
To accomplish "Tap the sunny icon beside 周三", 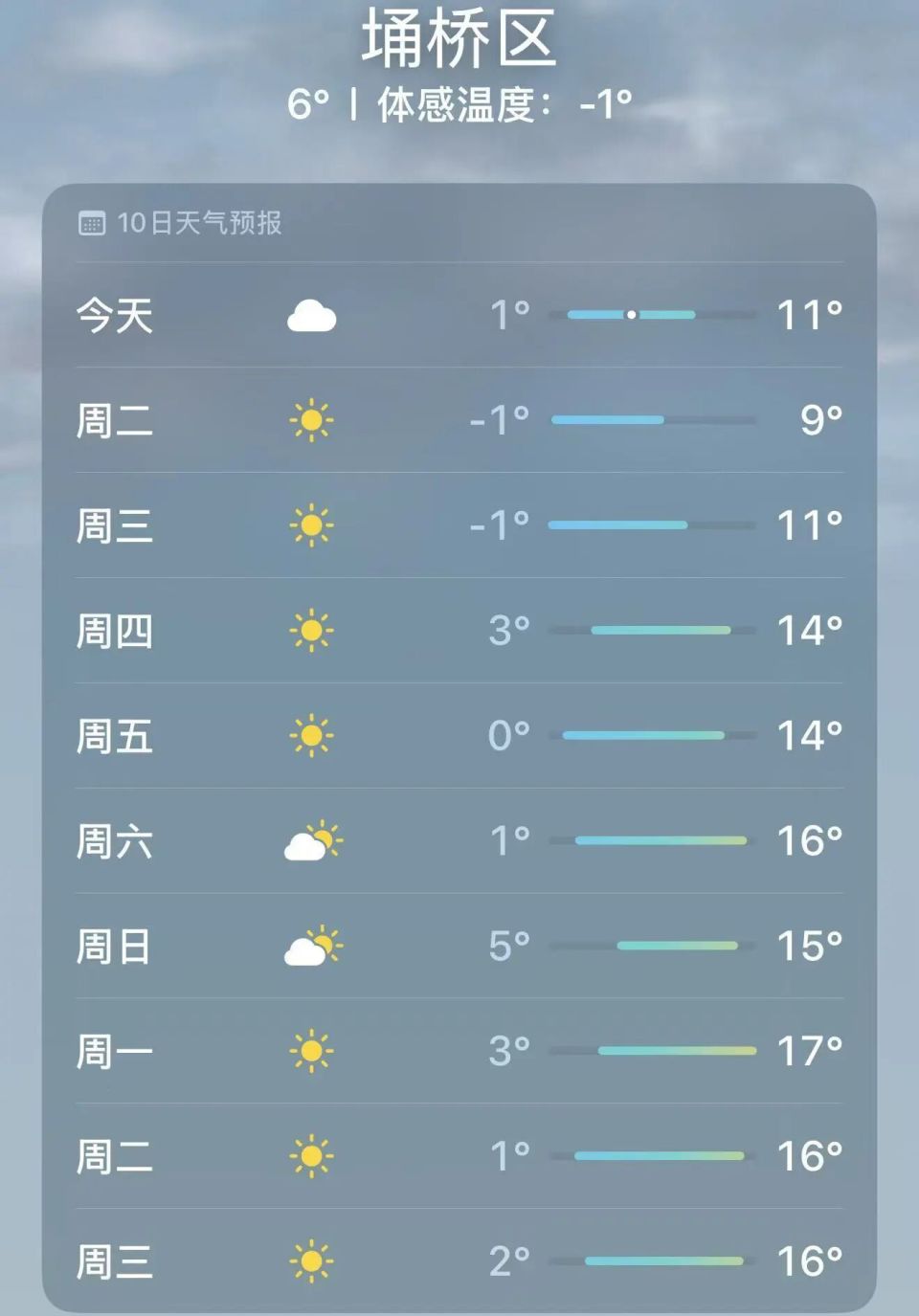I will (x=311, y=524).
